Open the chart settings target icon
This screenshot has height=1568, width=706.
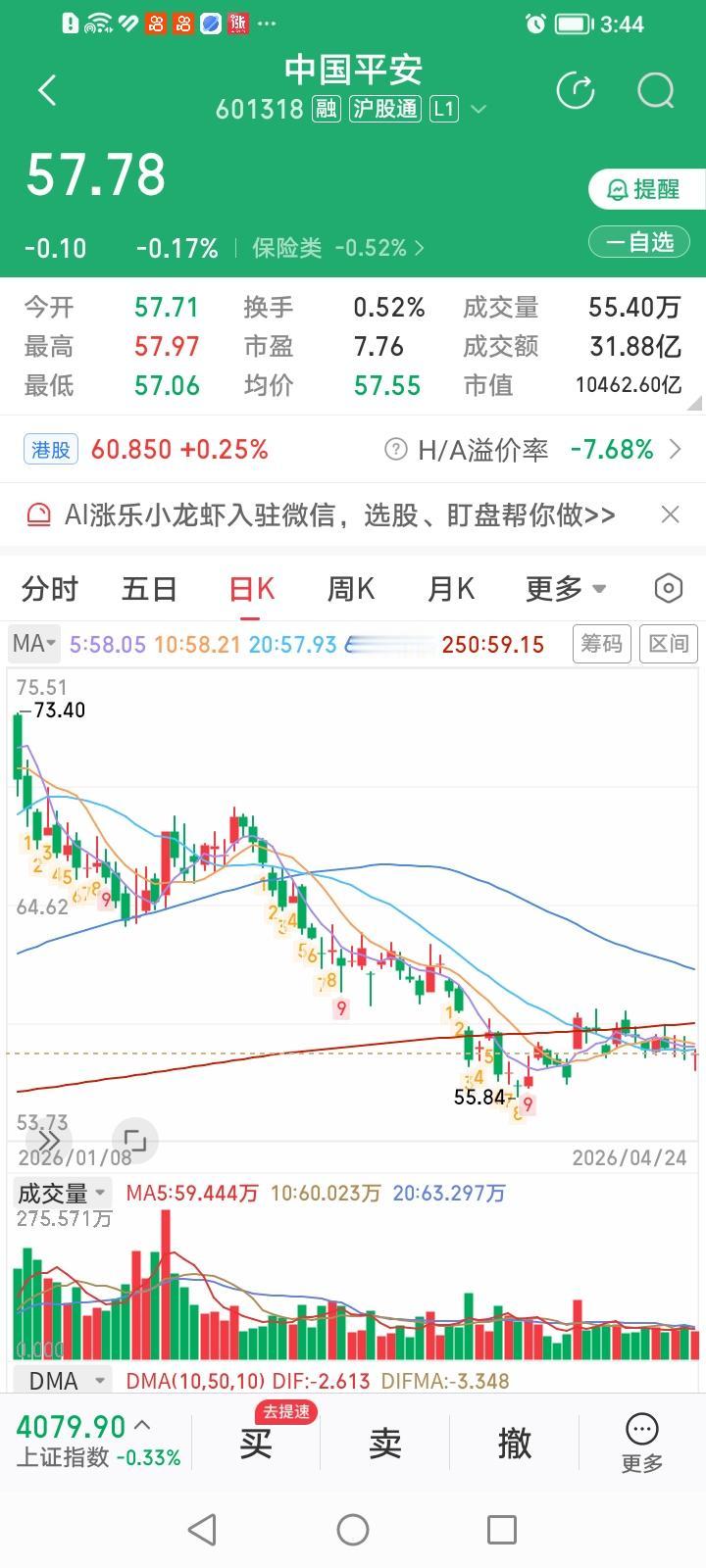click(x=668, y=588)
